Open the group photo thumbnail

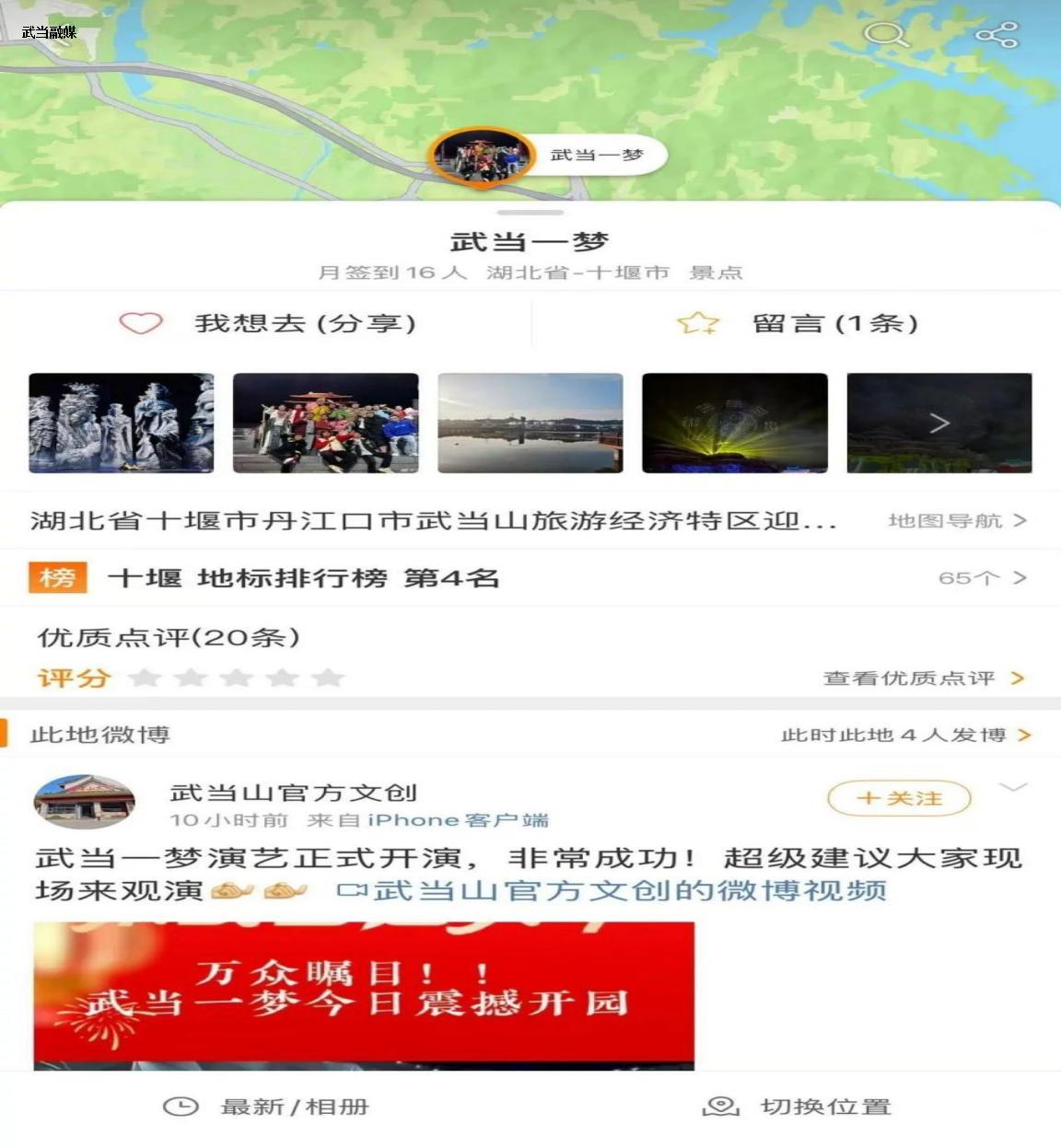point(326,423)
